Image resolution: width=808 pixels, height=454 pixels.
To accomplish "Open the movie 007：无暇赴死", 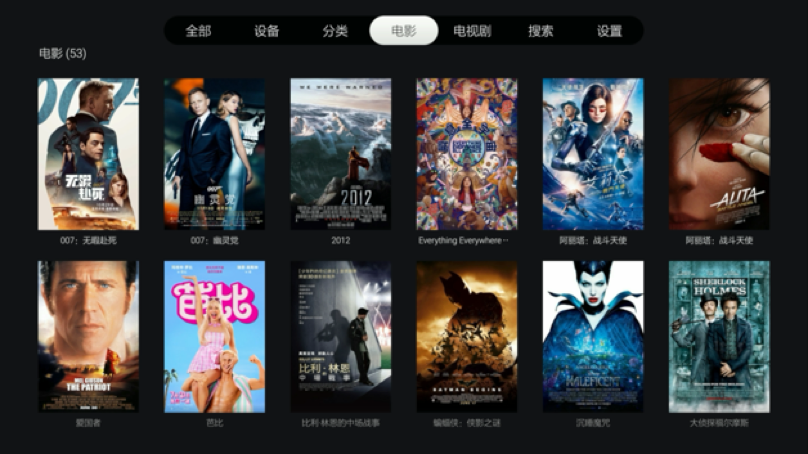I will pyautogui.click(x=88, y=154).
